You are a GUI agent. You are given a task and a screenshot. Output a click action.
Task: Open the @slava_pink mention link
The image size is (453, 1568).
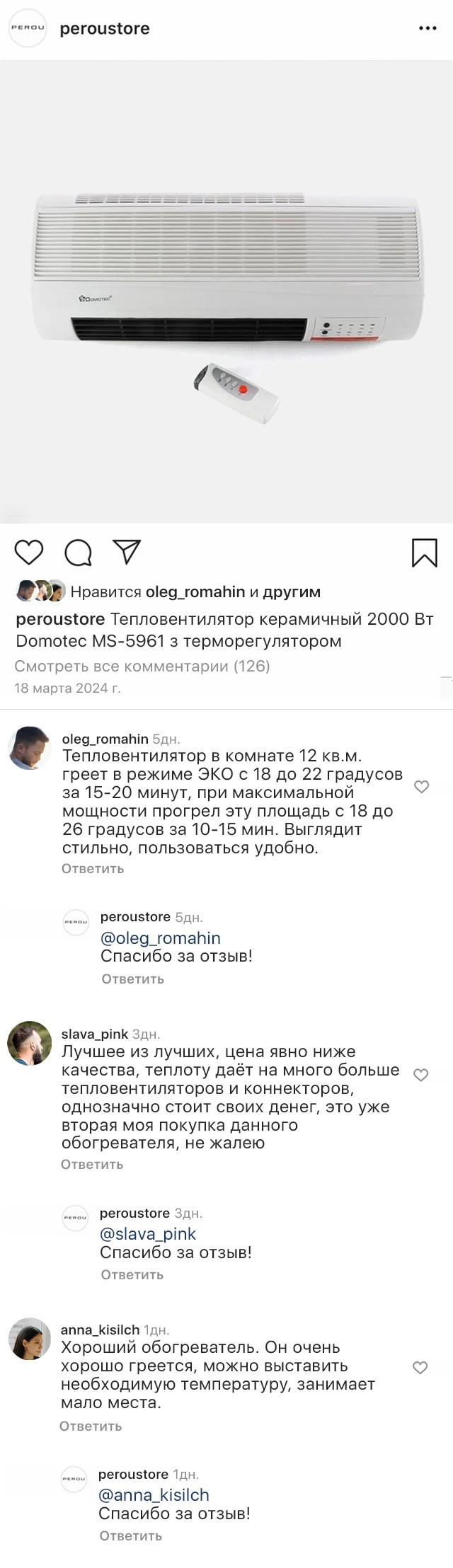[x=148, y=1233]
